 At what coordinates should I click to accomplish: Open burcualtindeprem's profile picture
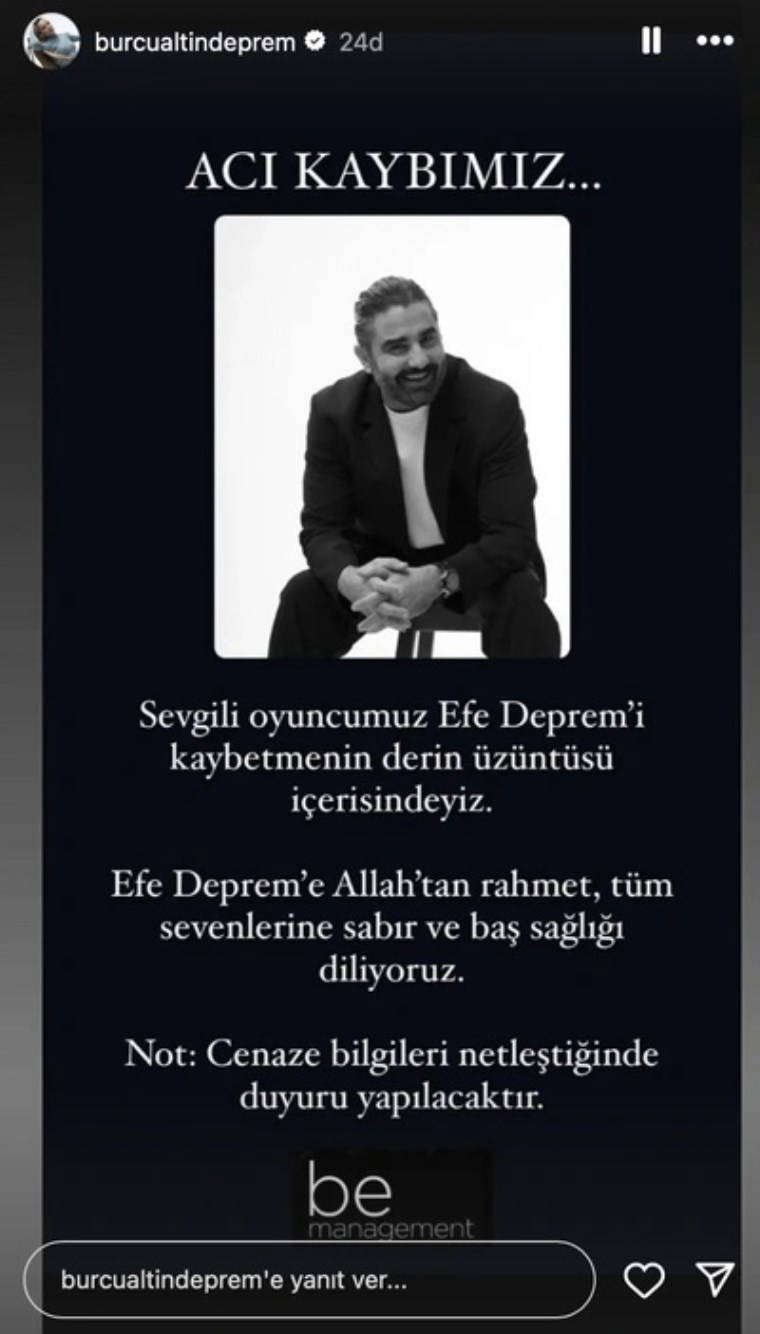pos(52,41)
